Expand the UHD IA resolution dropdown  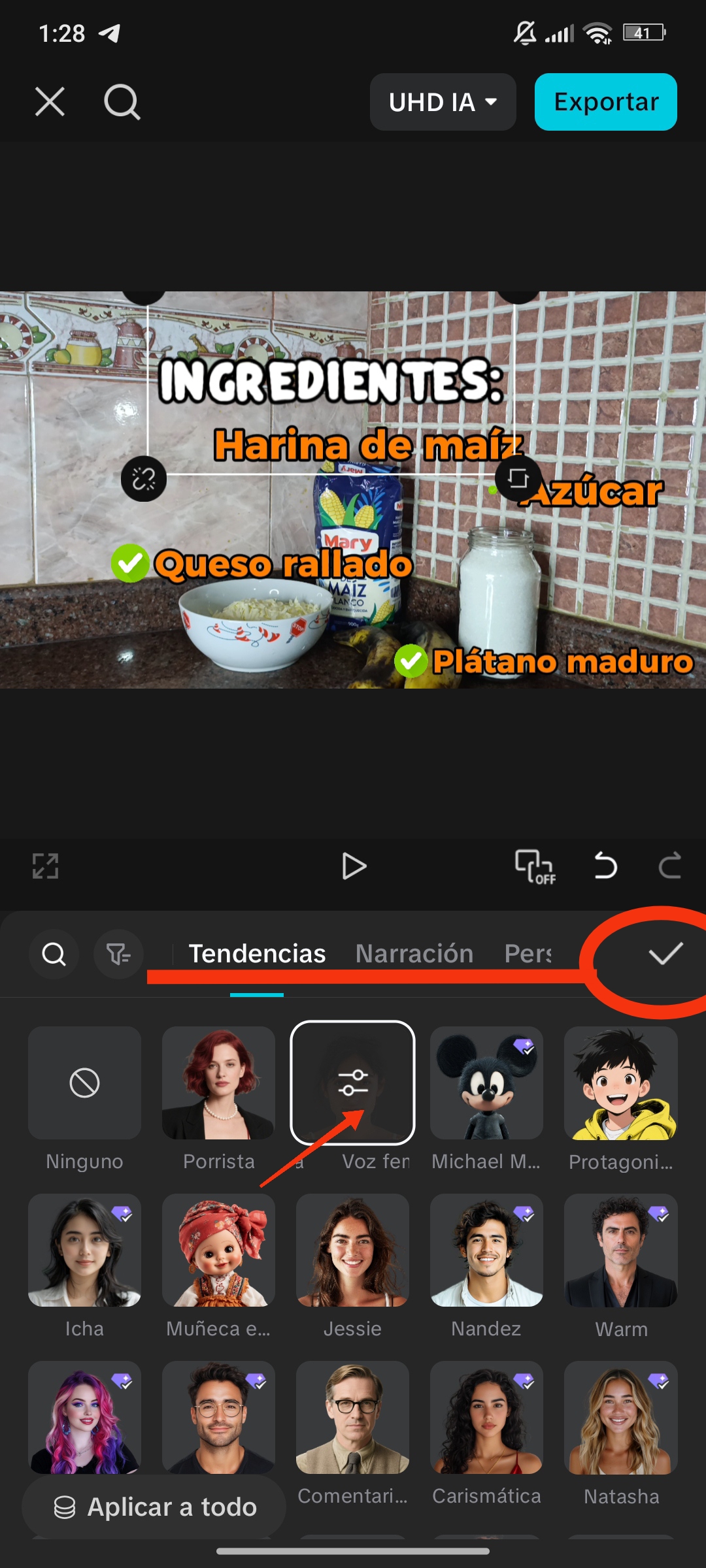[443, 102]
